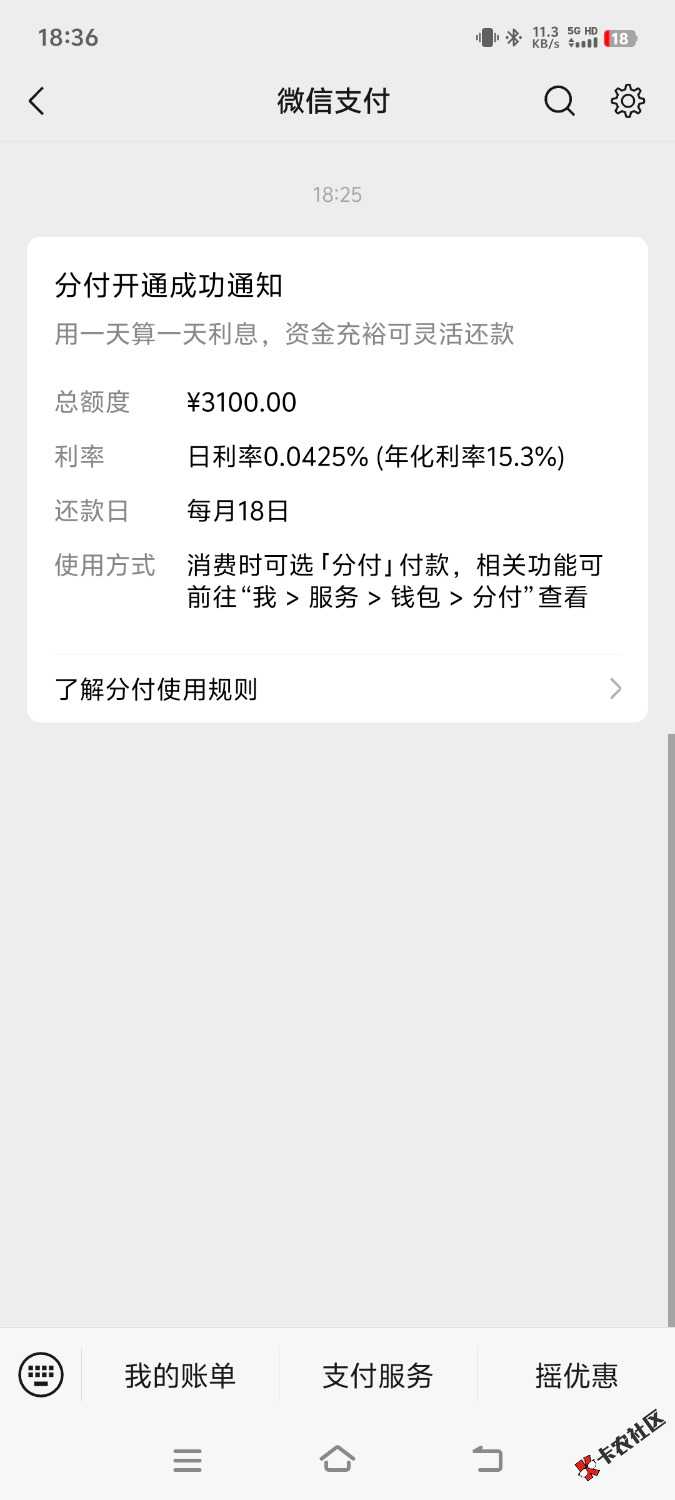Go back from the 微信支付 chat
This screenshot has height=1500, width=675.
[37, 101]
